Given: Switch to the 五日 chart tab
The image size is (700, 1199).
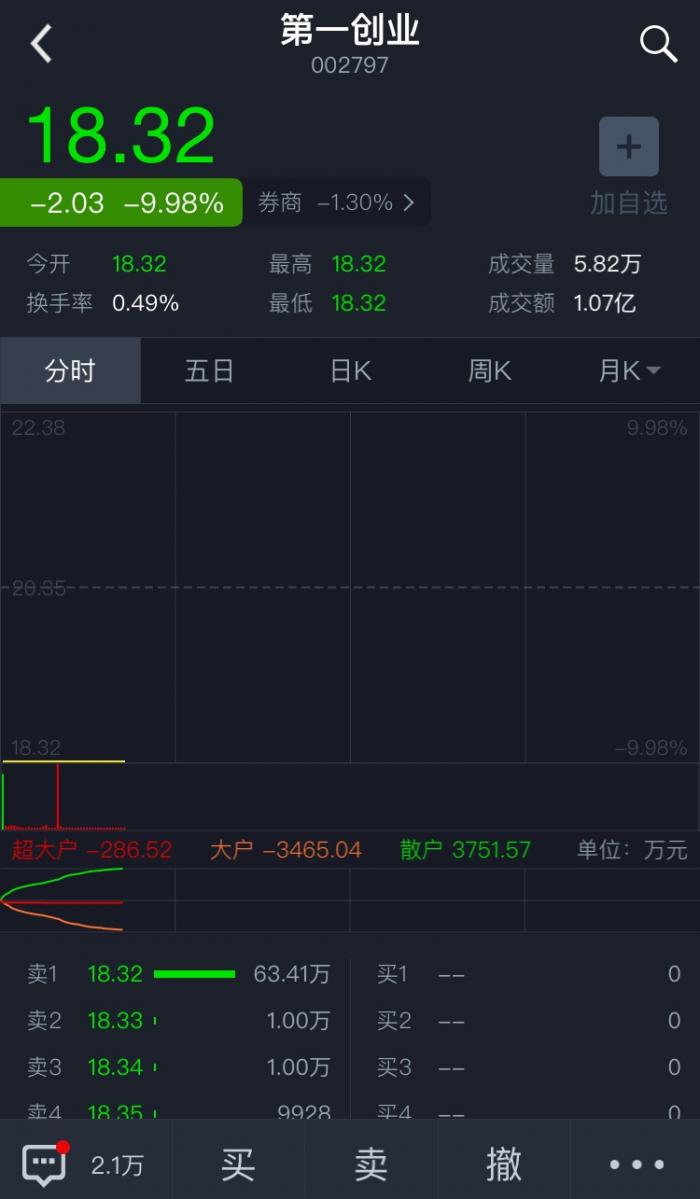Looking at the screenshot, I should pyautogui.click(x=210, y=371).
